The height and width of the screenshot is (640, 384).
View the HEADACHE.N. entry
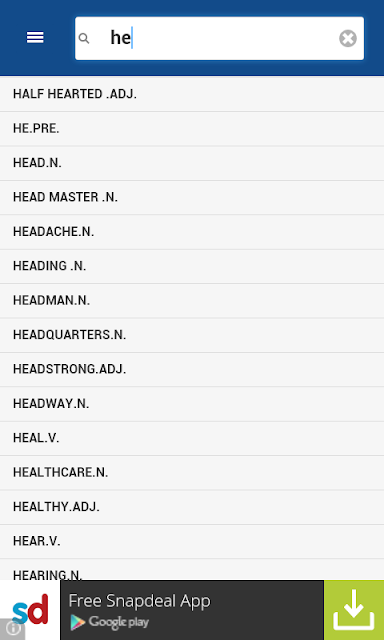point(192,232)
